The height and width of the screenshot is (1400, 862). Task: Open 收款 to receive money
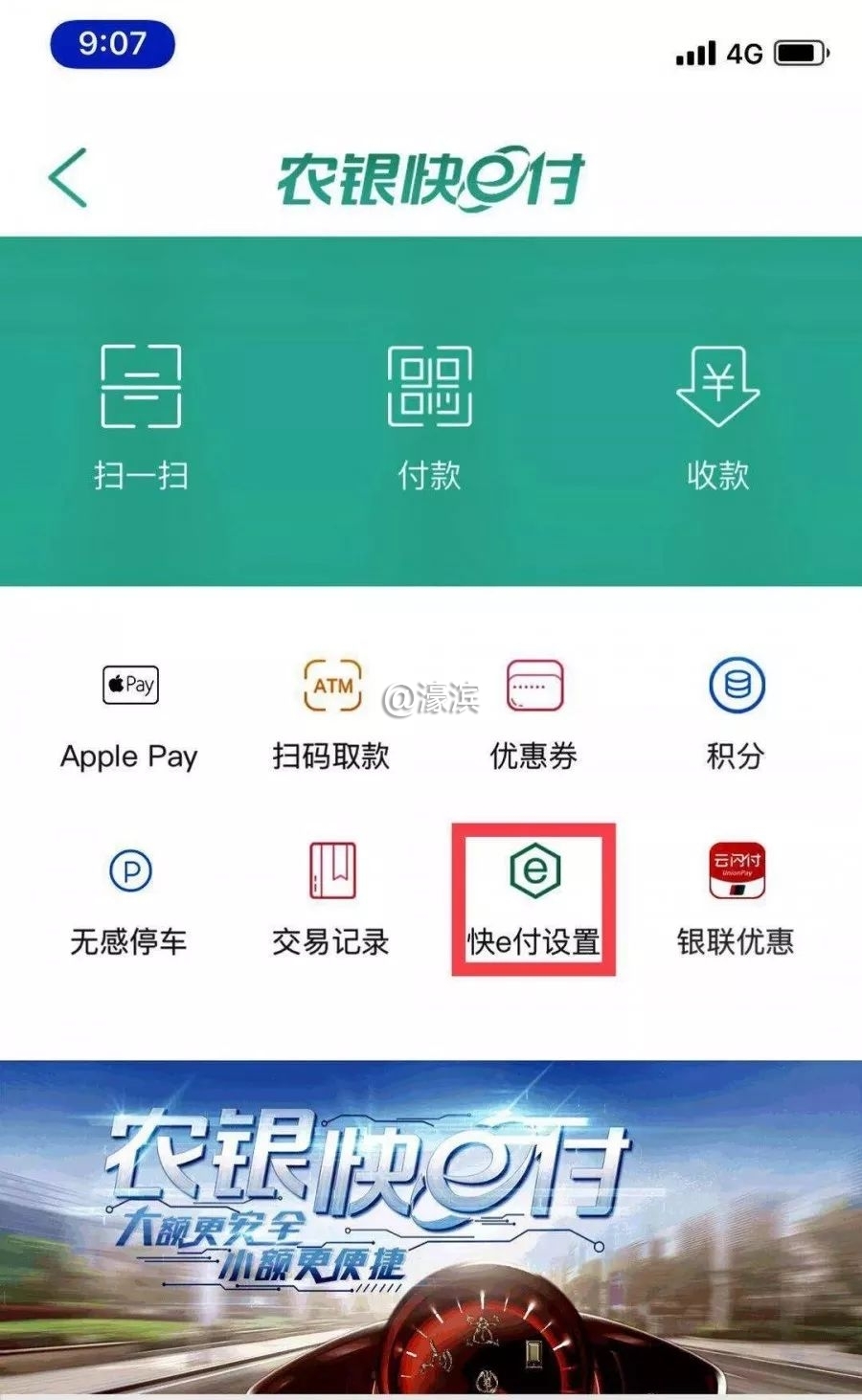pyautogui.click(x=717, y=414)
